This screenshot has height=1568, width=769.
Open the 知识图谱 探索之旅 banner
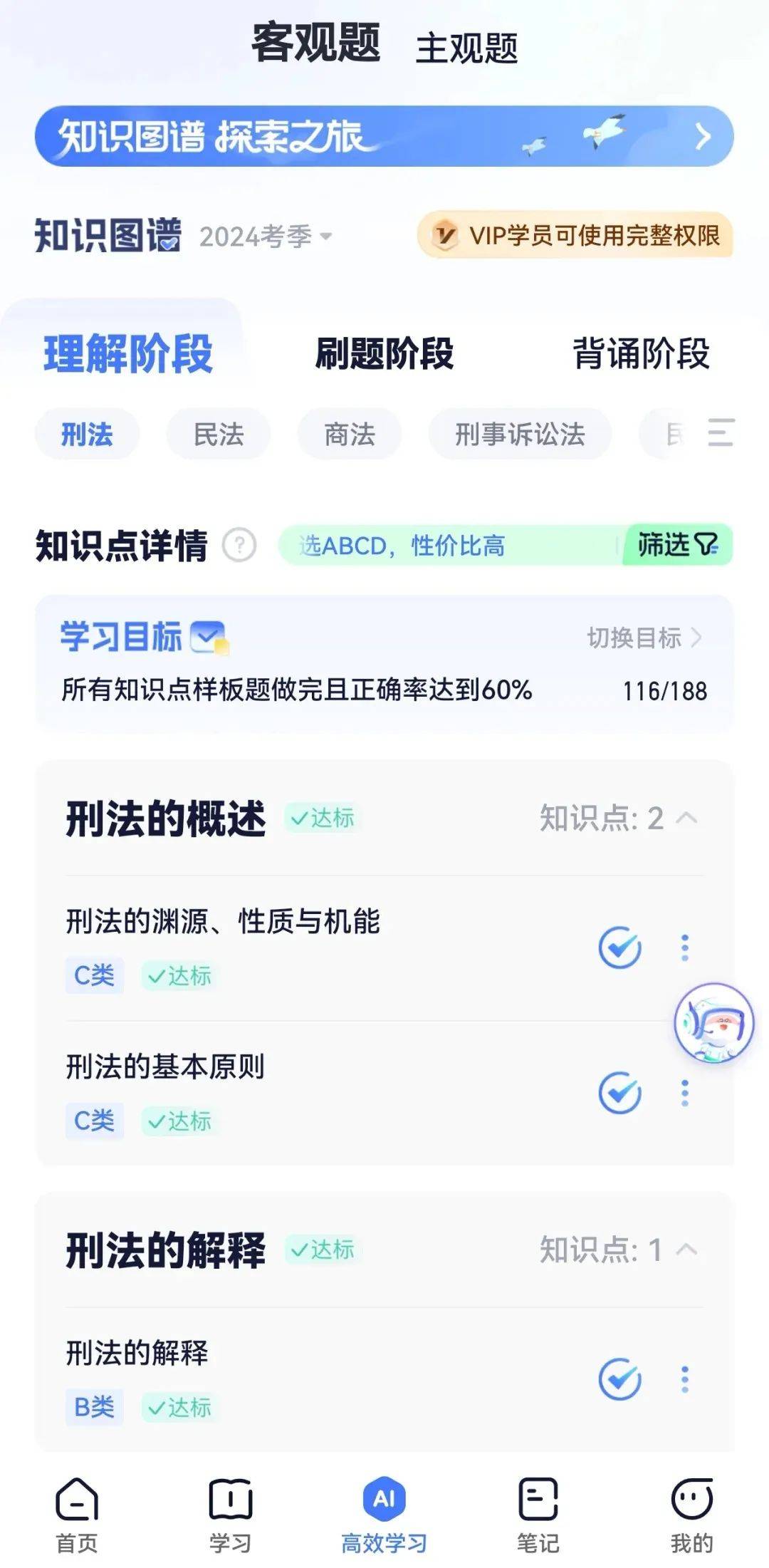click(x=384, y=136)
